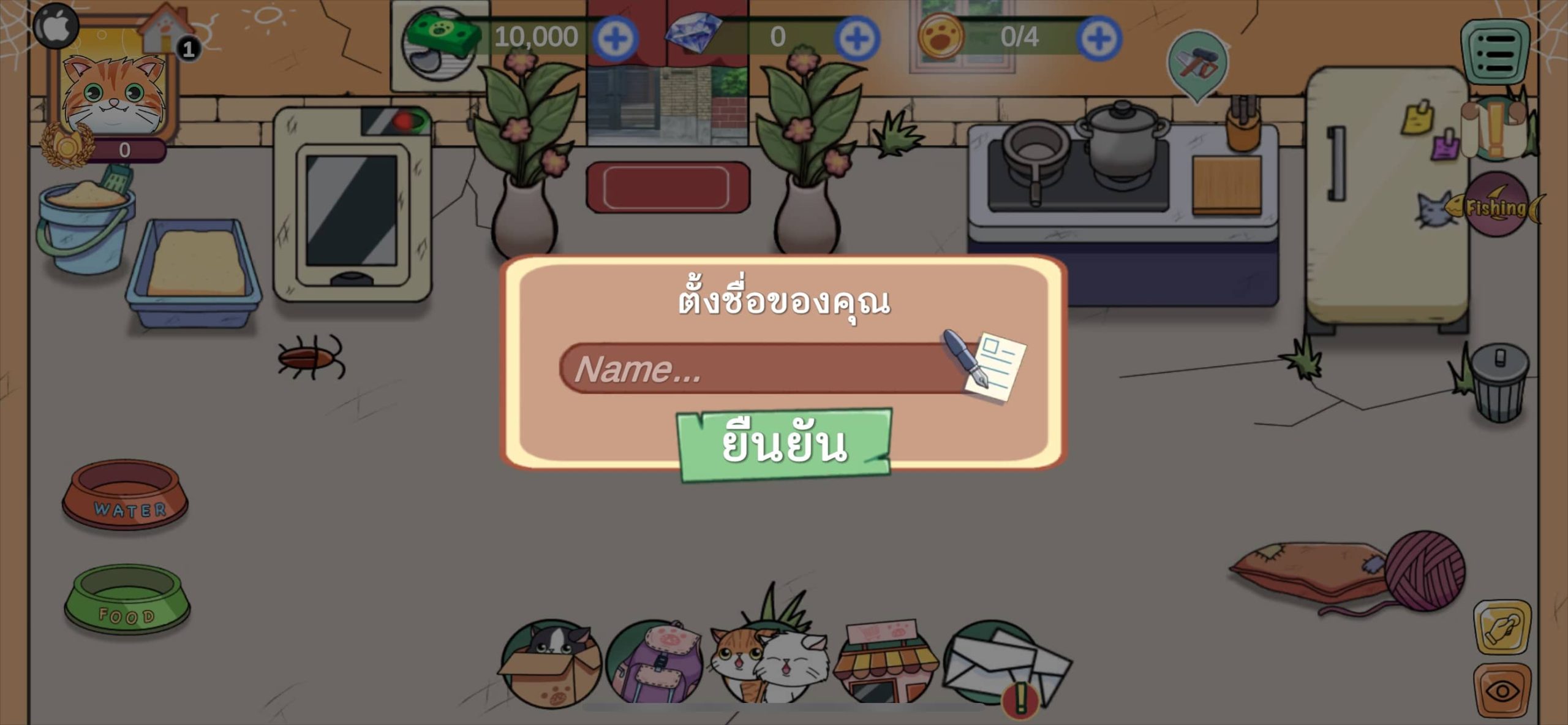Tap the yellow hand-pointer button

click(1502, 628)
